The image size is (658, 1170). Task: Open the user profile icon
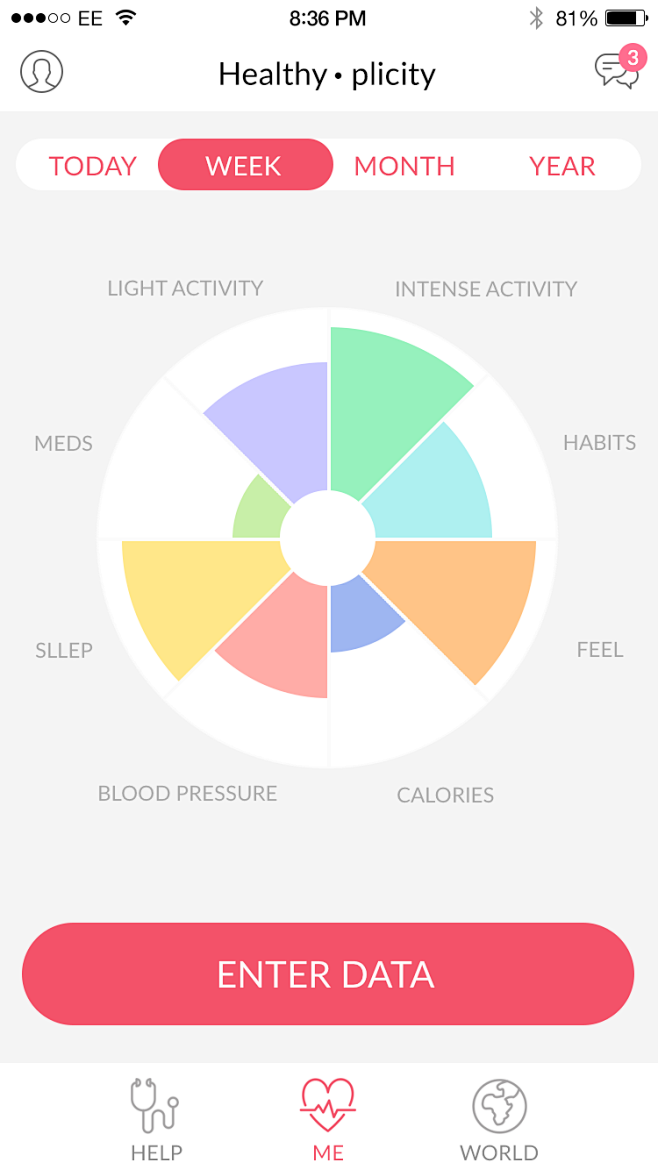42,72
